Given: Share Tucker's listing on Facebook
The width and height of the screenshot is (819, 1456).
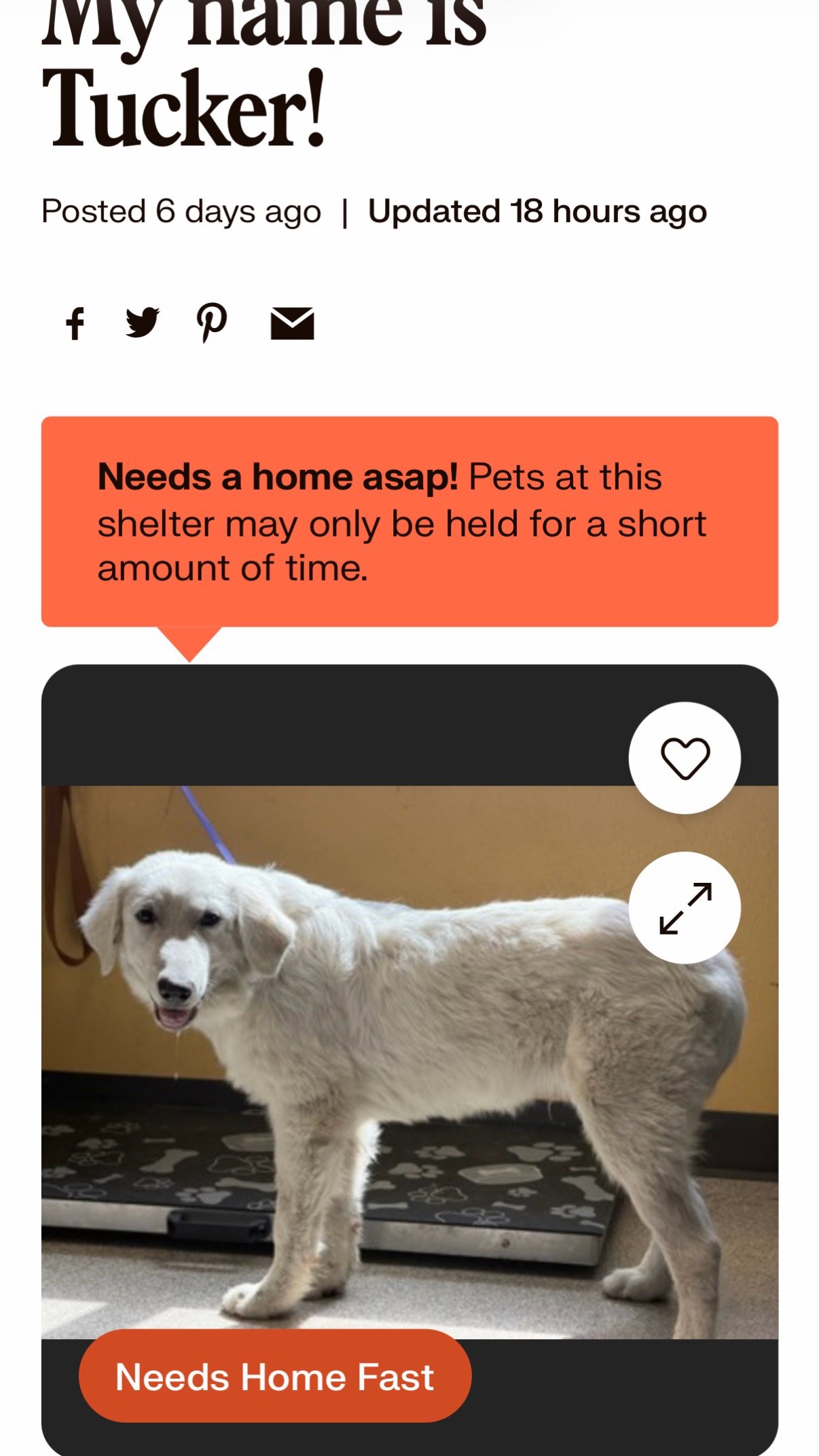Looking at the screenshot, I should click(x=75, y=323).
